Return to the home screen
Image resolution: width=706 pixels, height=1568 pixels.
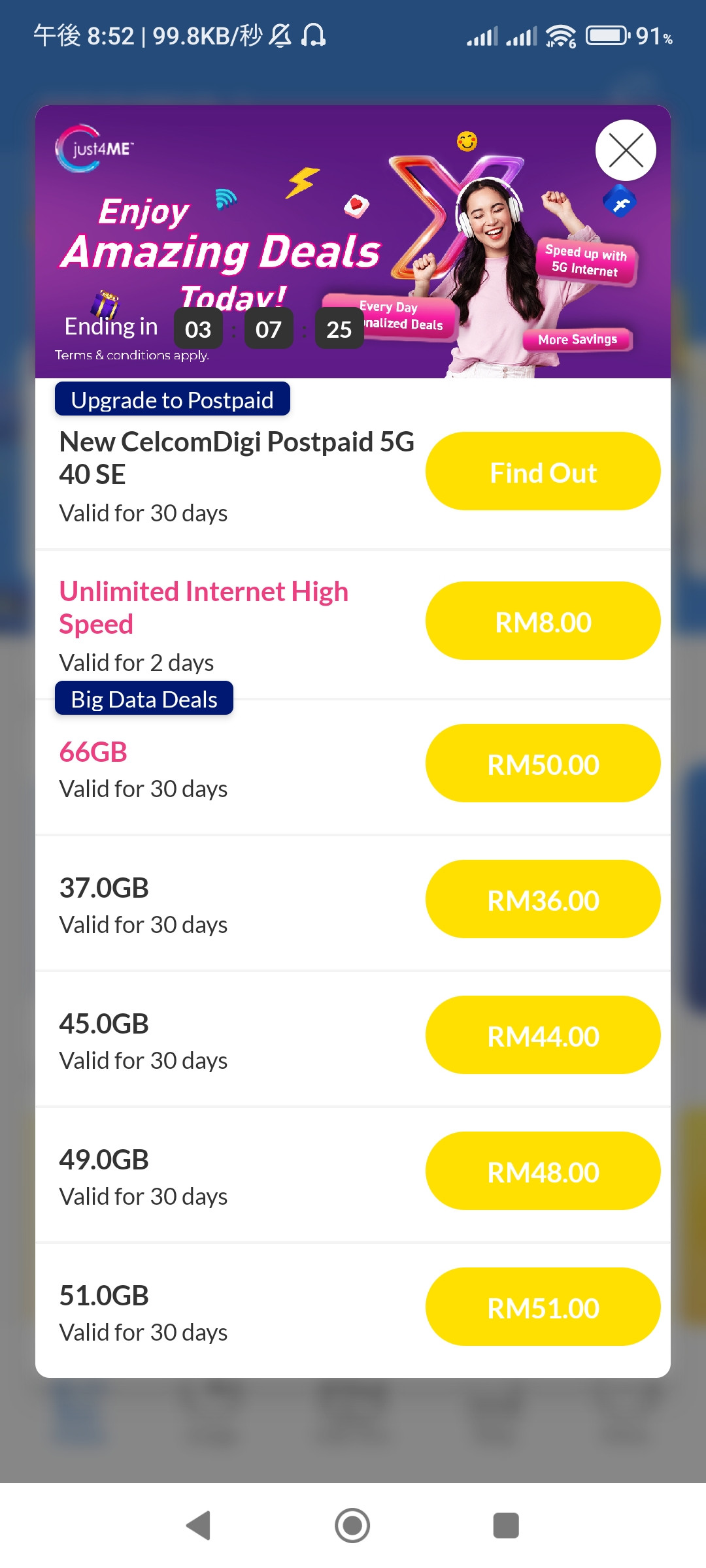coord(352,1526)
